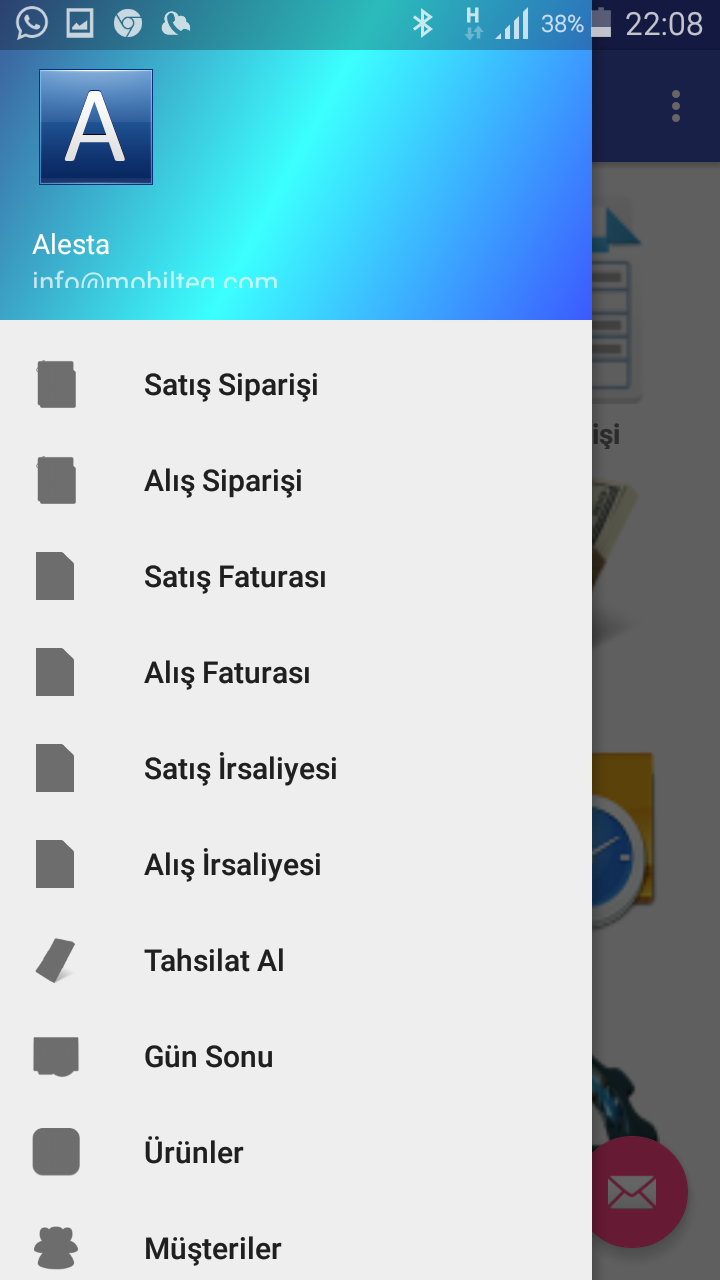Open the three-dot overflow menu

click(x=676, y=106)
